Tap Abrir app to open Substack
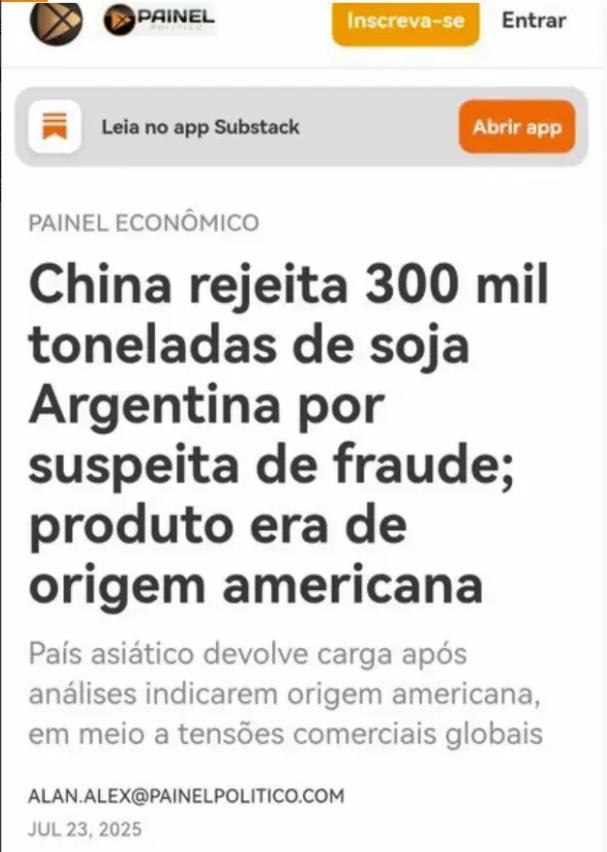This screenshot has width=607, height=852. click(517, 127)
